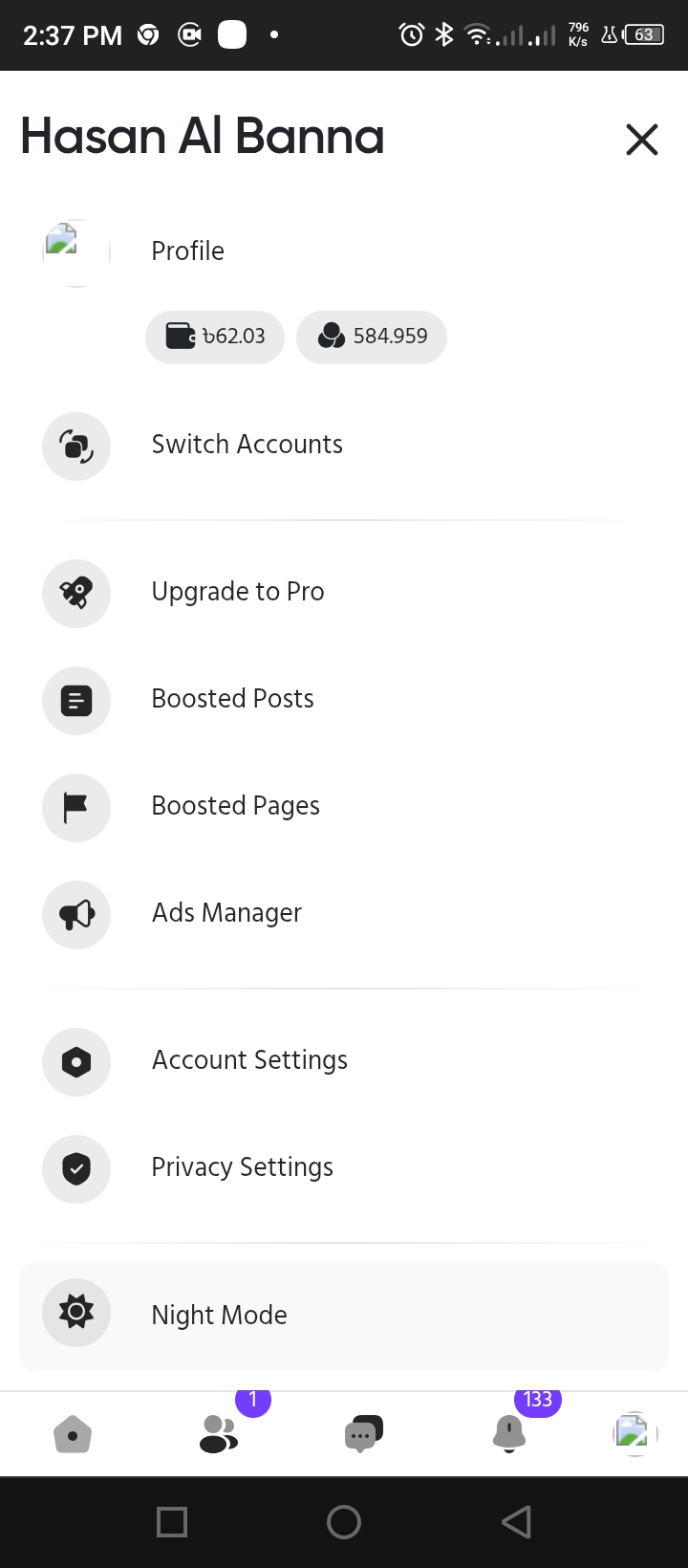Tap the profile picture tab in bottom bar

[x=634, y=1433]
